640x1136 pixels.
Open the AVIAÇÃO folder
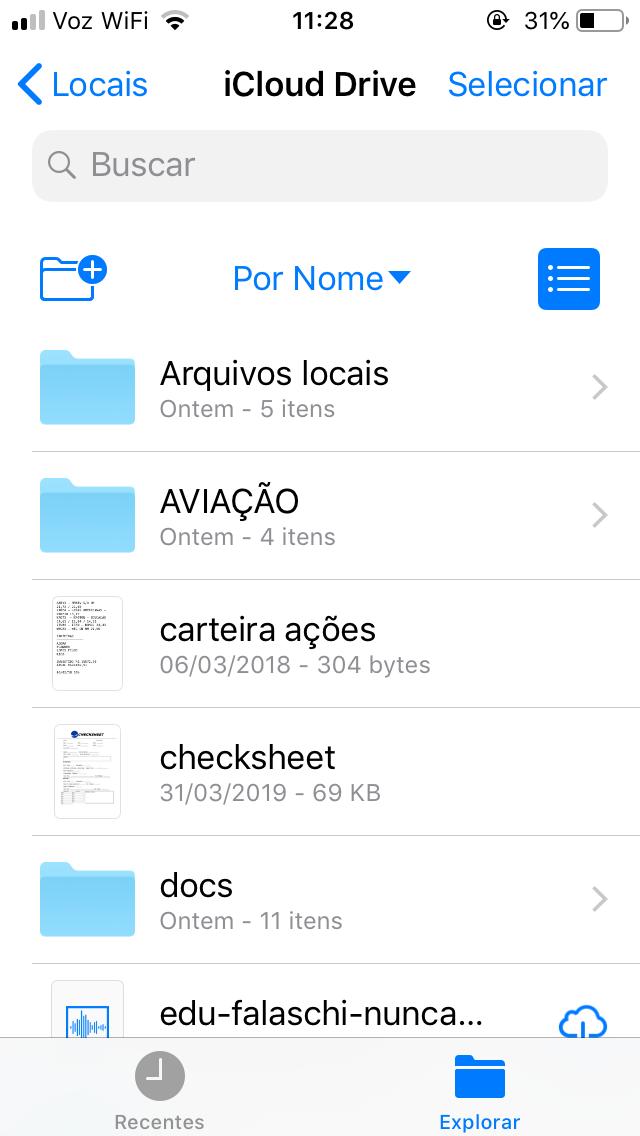tap(320, 516)
